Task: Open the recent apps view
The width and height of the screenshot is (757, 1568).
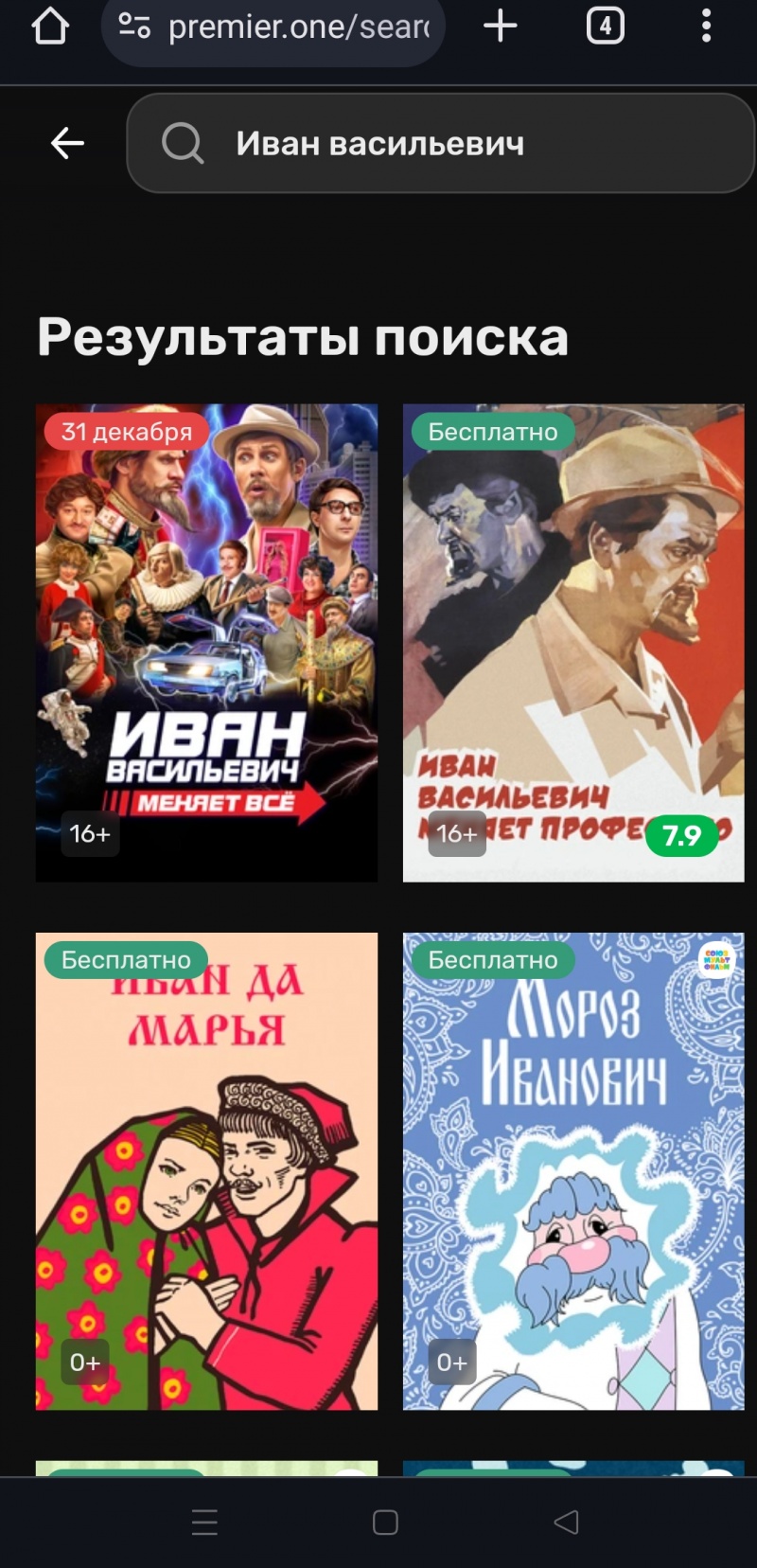Action: point(204,1522)
